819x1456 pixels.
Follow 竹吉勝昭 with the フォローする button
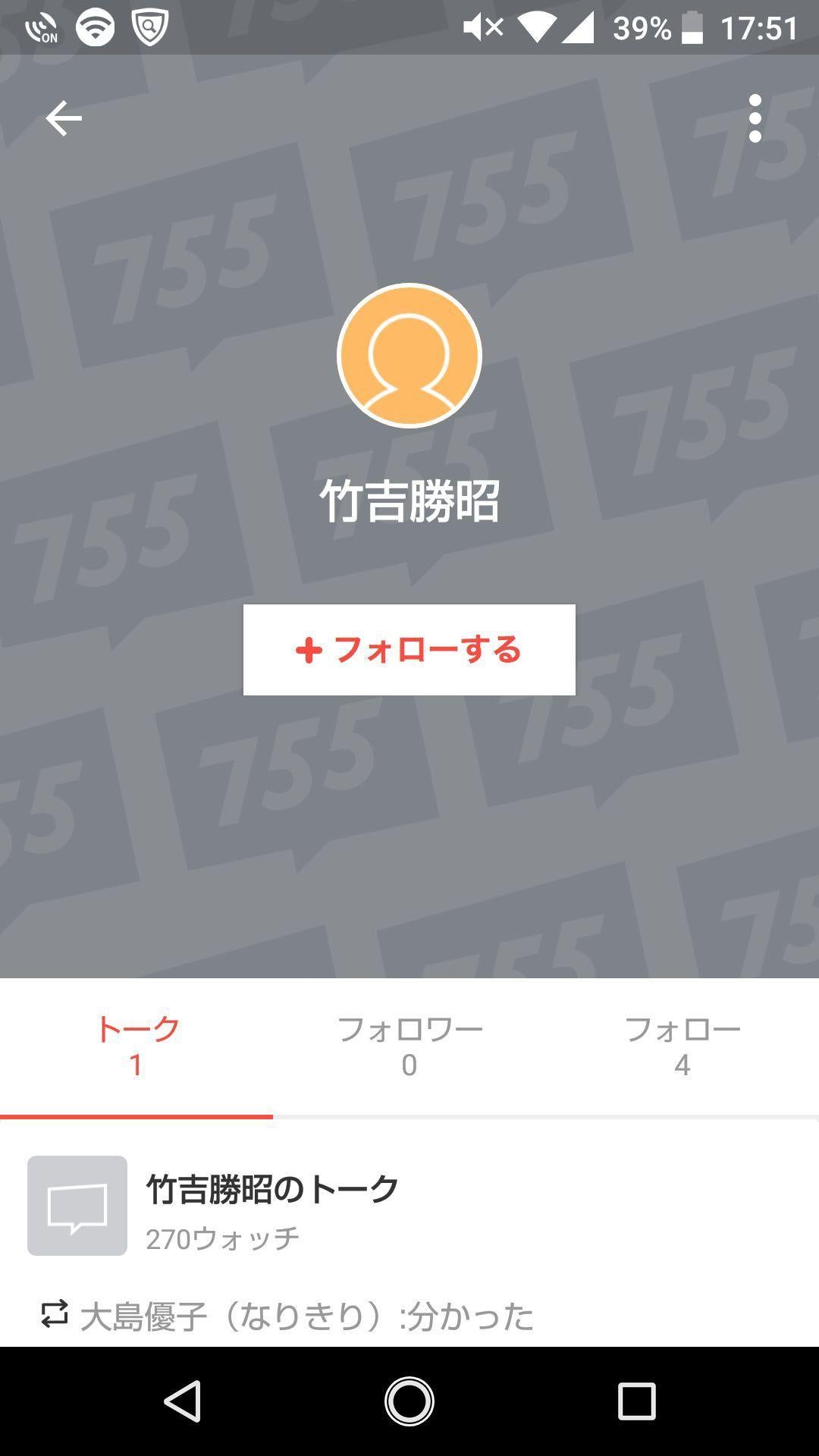[x=409, y=650]
